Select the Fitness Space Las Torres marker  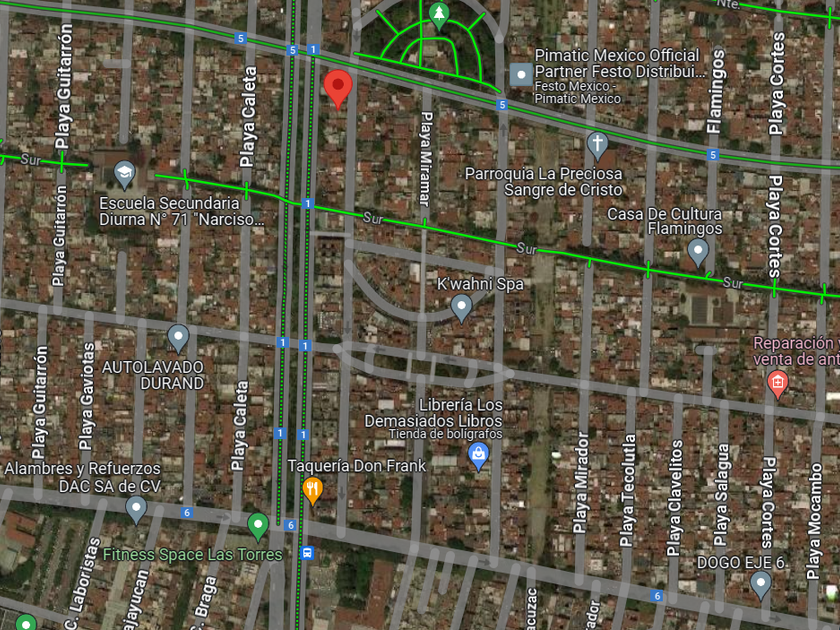pos(257,524)
